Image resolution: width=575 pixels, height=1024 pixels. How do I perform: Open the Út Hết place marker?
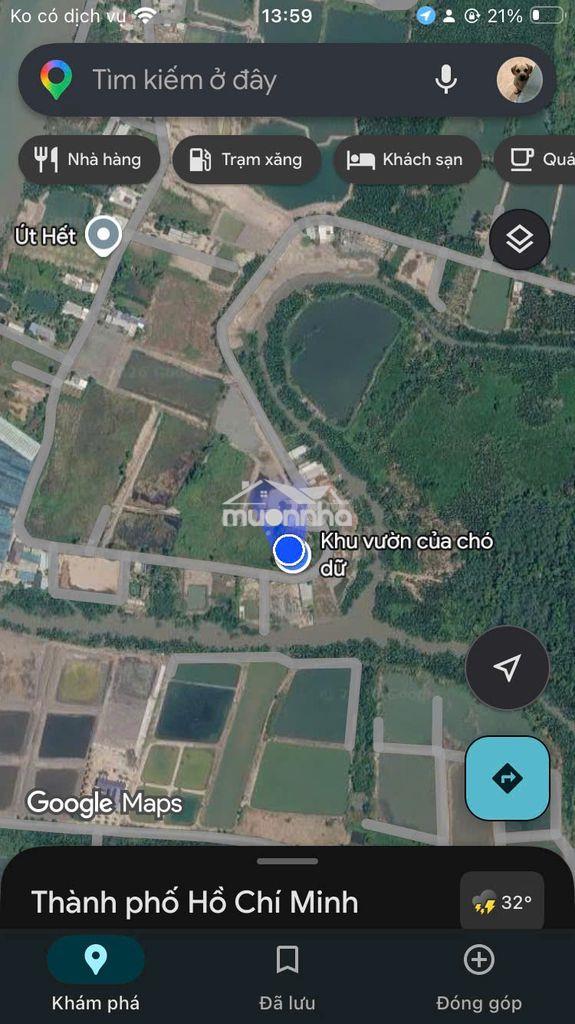(x=104, y=235)
